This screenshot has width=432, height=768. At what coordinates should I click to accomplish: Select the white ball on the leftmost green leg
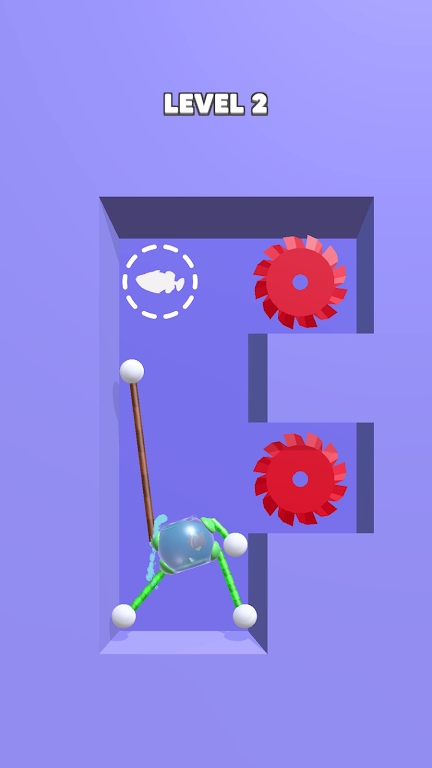[x=123, y=616]
